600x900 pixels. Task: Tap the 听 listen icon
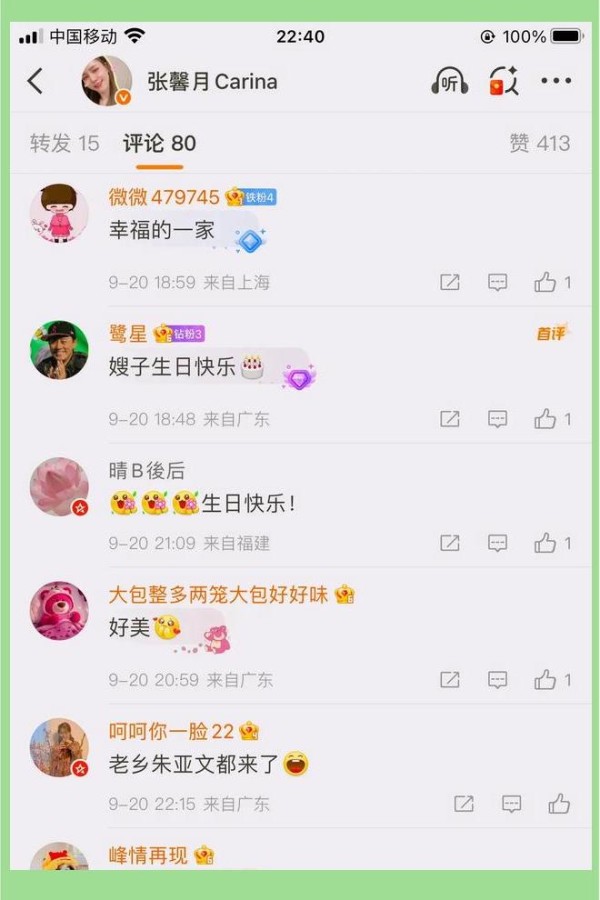click(450, 81)
